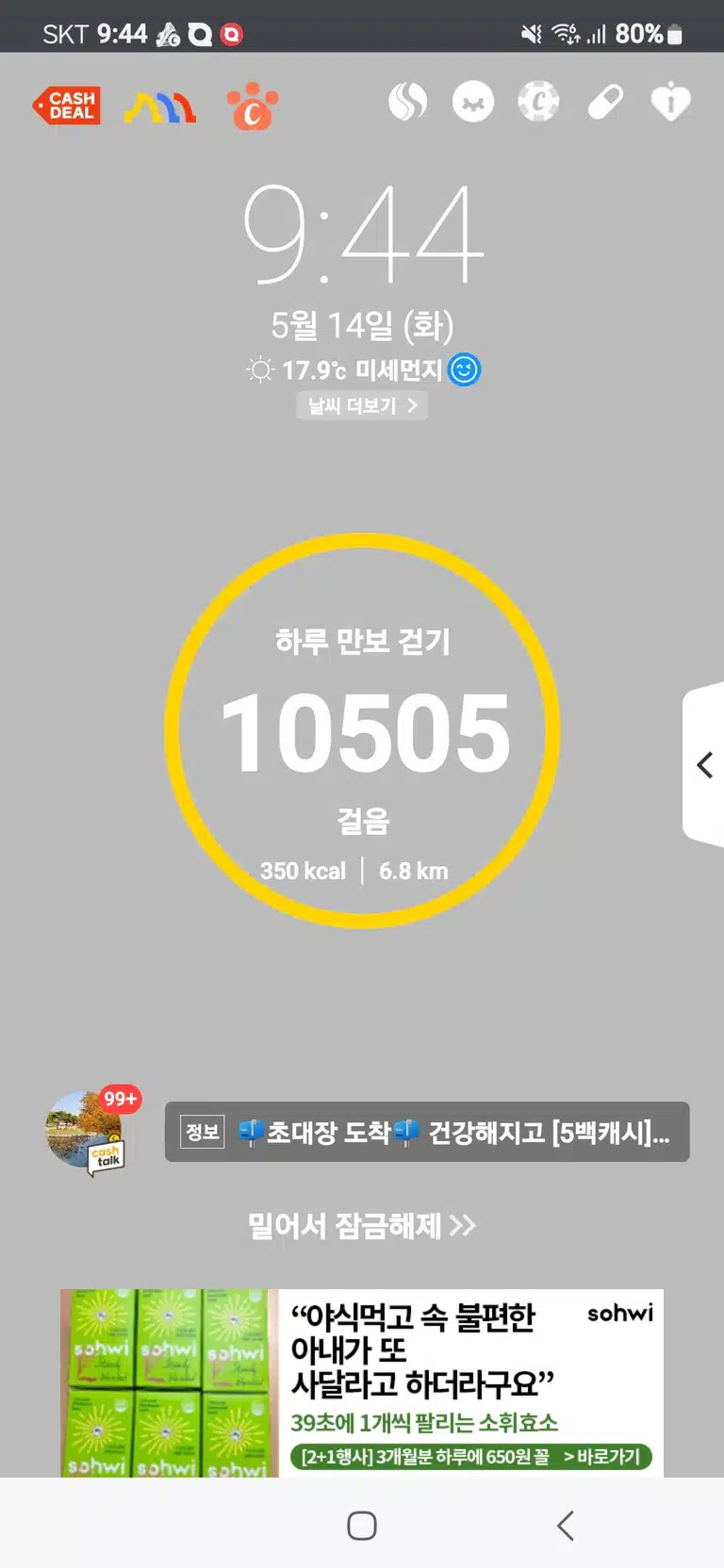Tap the orange paw icon
The width and height of the screenshot is (724, 1568).
click(252, 106)
